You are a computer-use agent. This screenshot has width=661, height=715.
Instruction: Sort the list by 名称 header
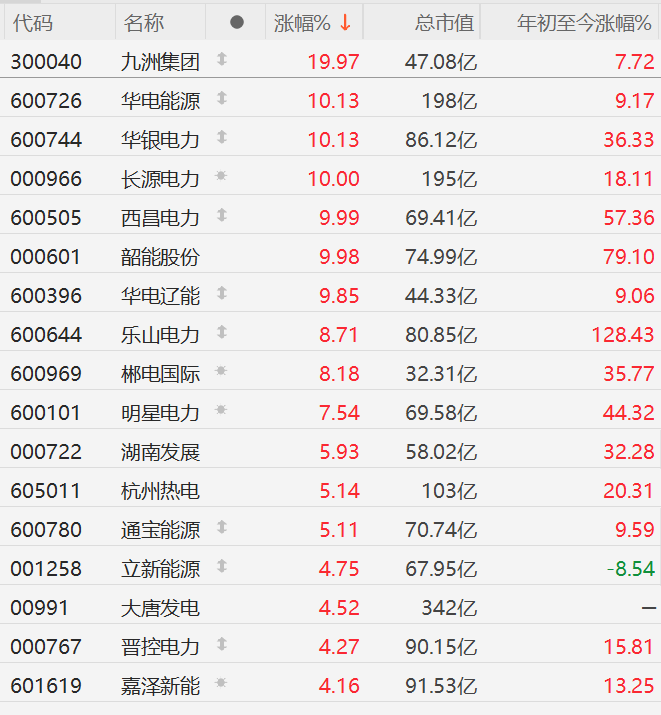pos(144,22)
